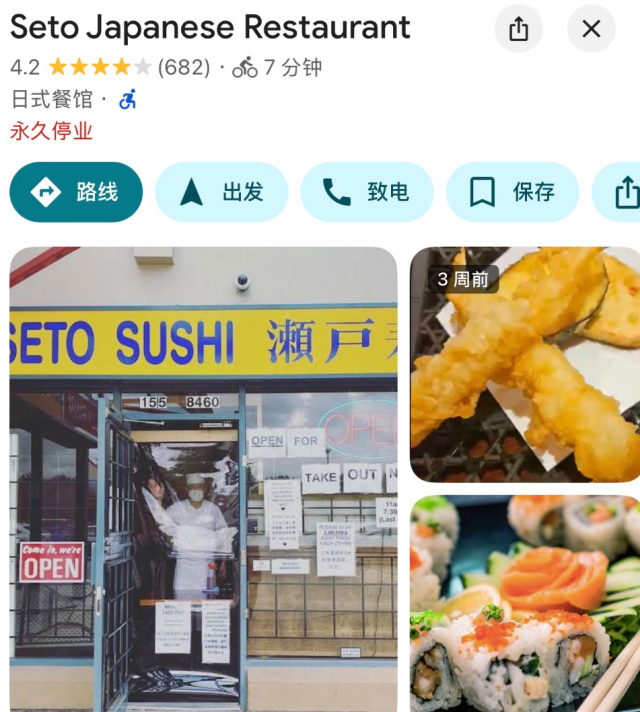The width and height of the screenshot is (640, 712).
Task: Start navigation with the 出发 button
Action: tap(221, 192)
